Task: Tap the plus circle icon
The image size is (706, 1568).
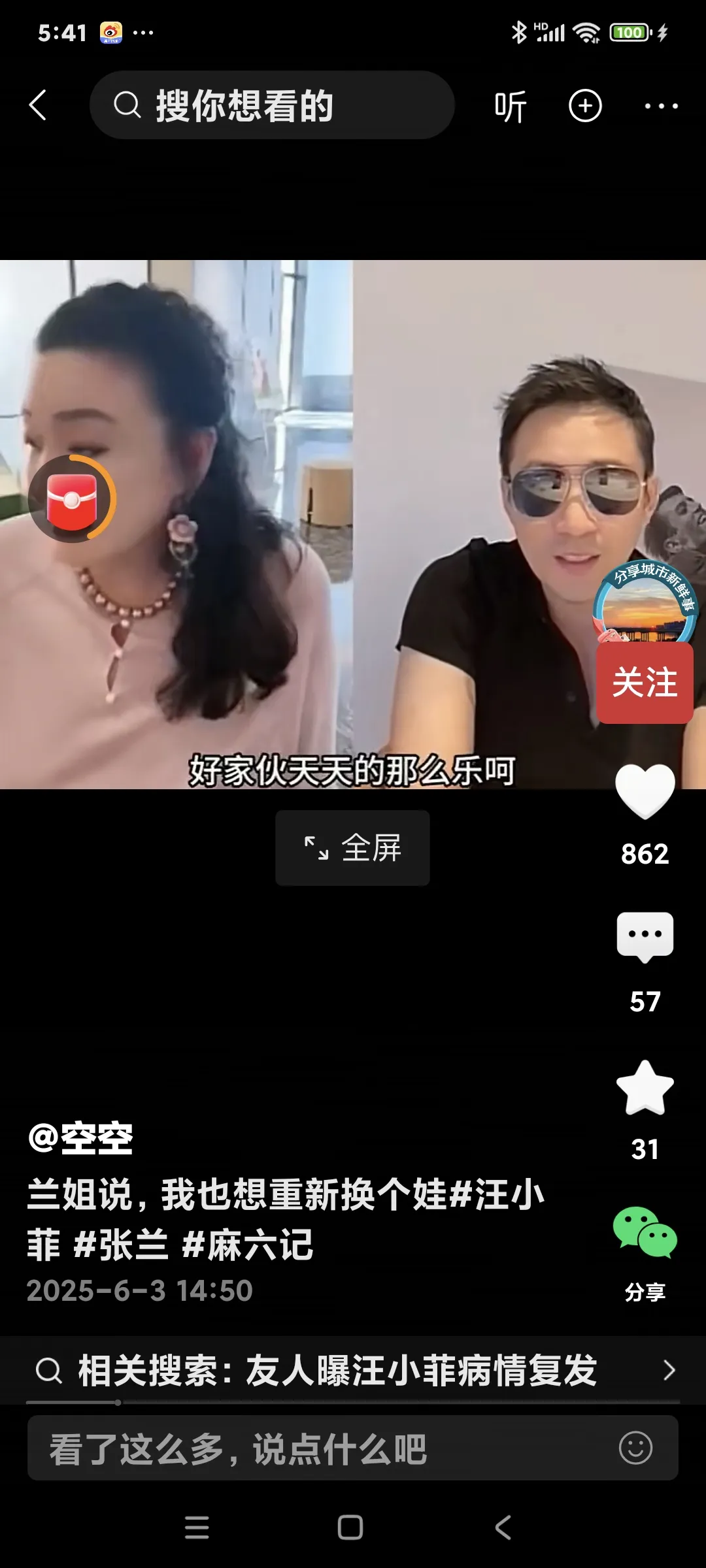Action: click(x=585, y=106)
